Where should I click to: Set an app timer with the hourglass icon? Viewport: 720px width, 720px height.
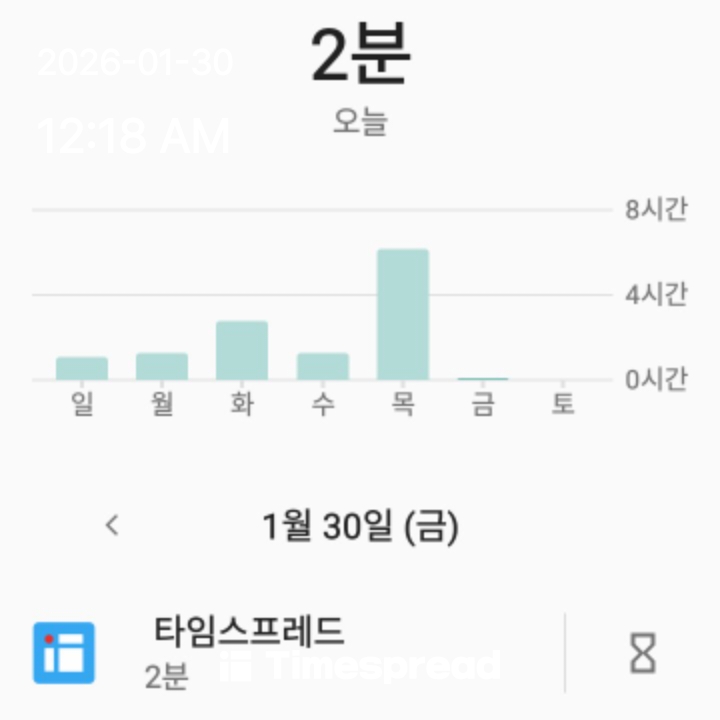click(643, 653)
